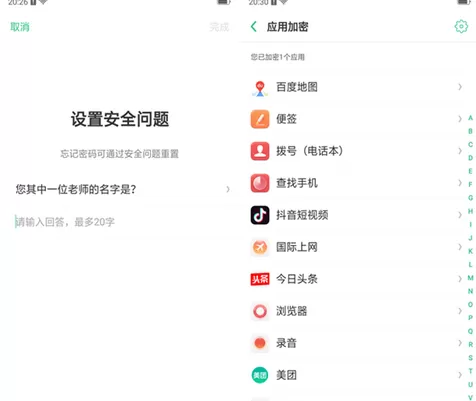Select the 便签 app row

[x=357, y=119]
